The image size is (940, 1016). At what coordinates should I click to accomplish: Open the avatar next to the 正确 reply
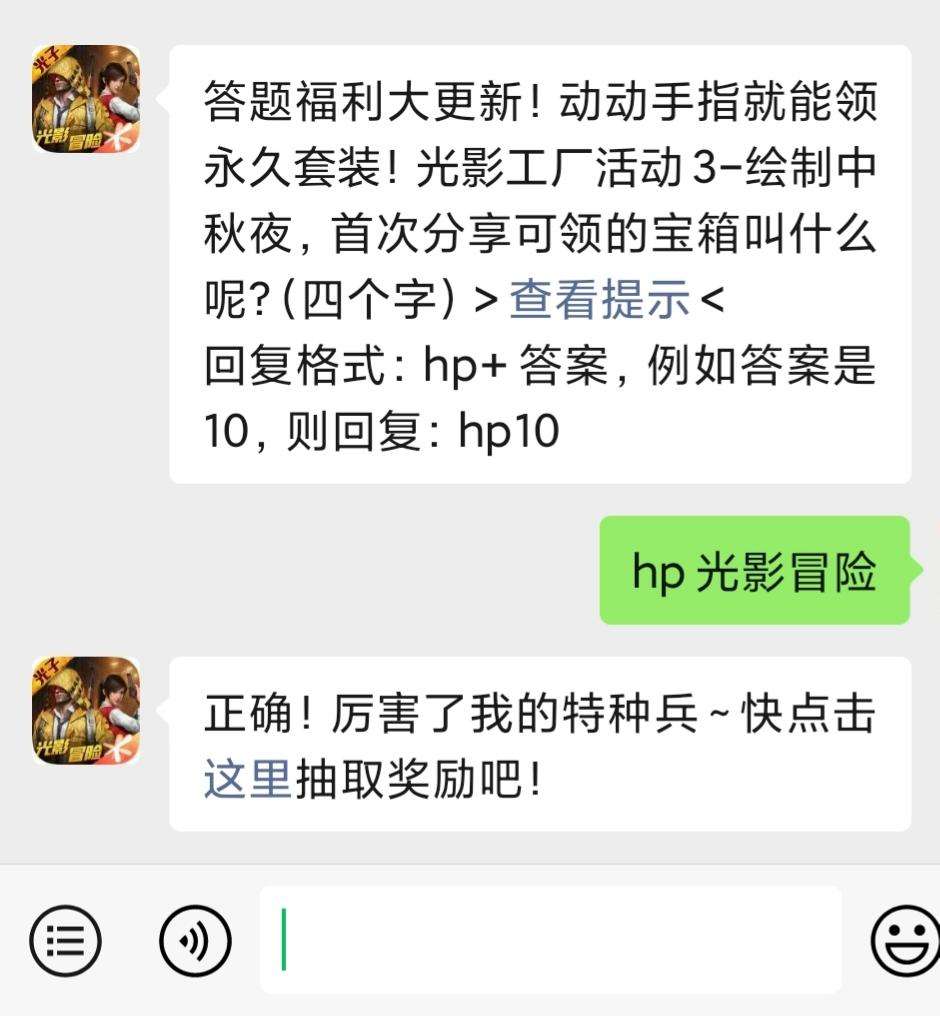[x=86, y=711]
